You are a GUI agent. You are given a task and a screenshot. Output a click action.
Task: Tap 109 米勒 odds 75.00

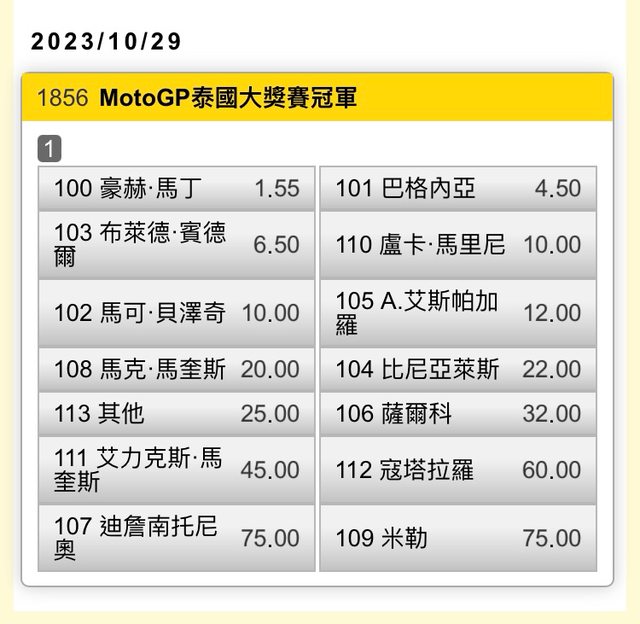458,538
